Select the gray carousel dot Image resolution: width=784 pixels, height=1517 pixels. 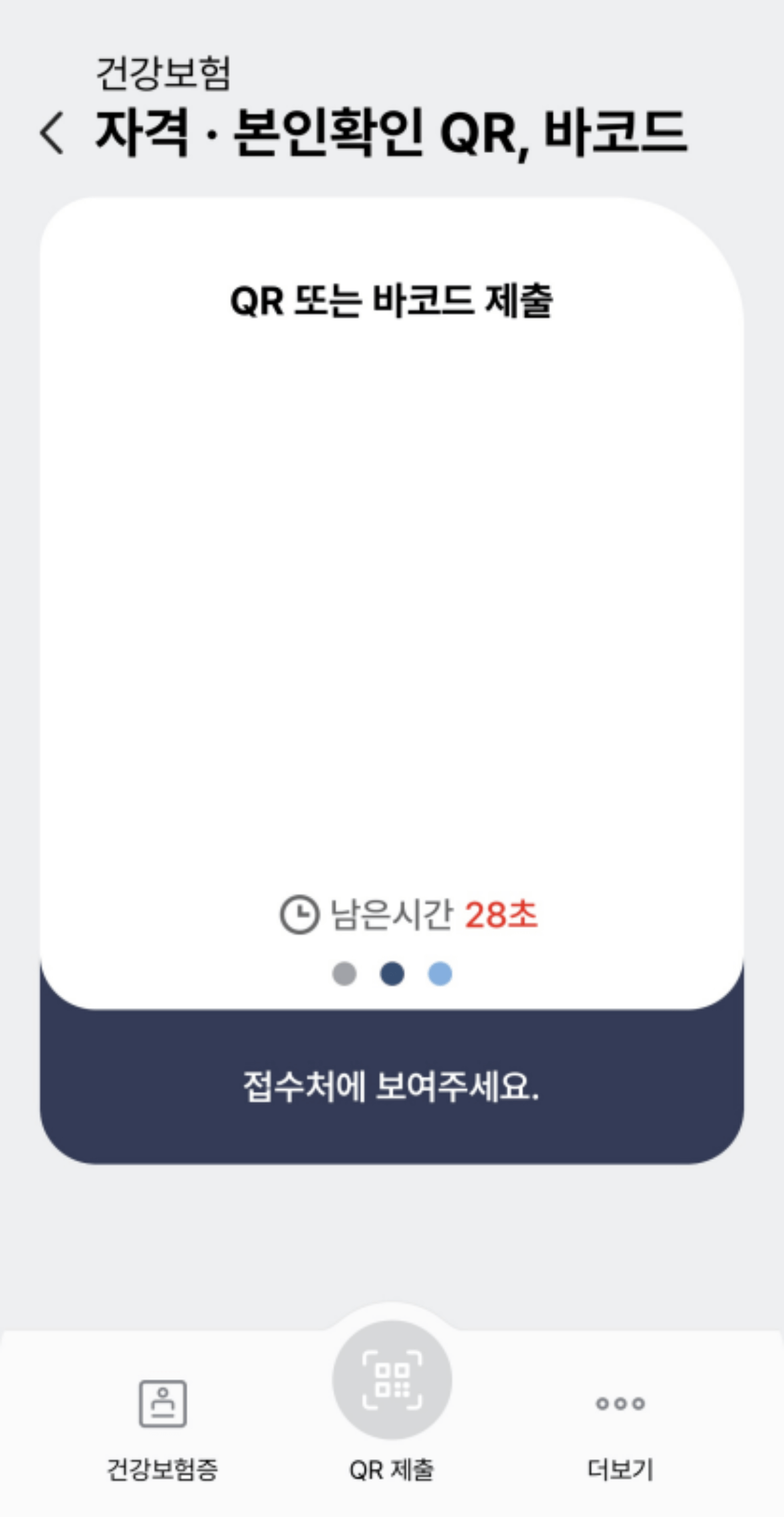345,973
